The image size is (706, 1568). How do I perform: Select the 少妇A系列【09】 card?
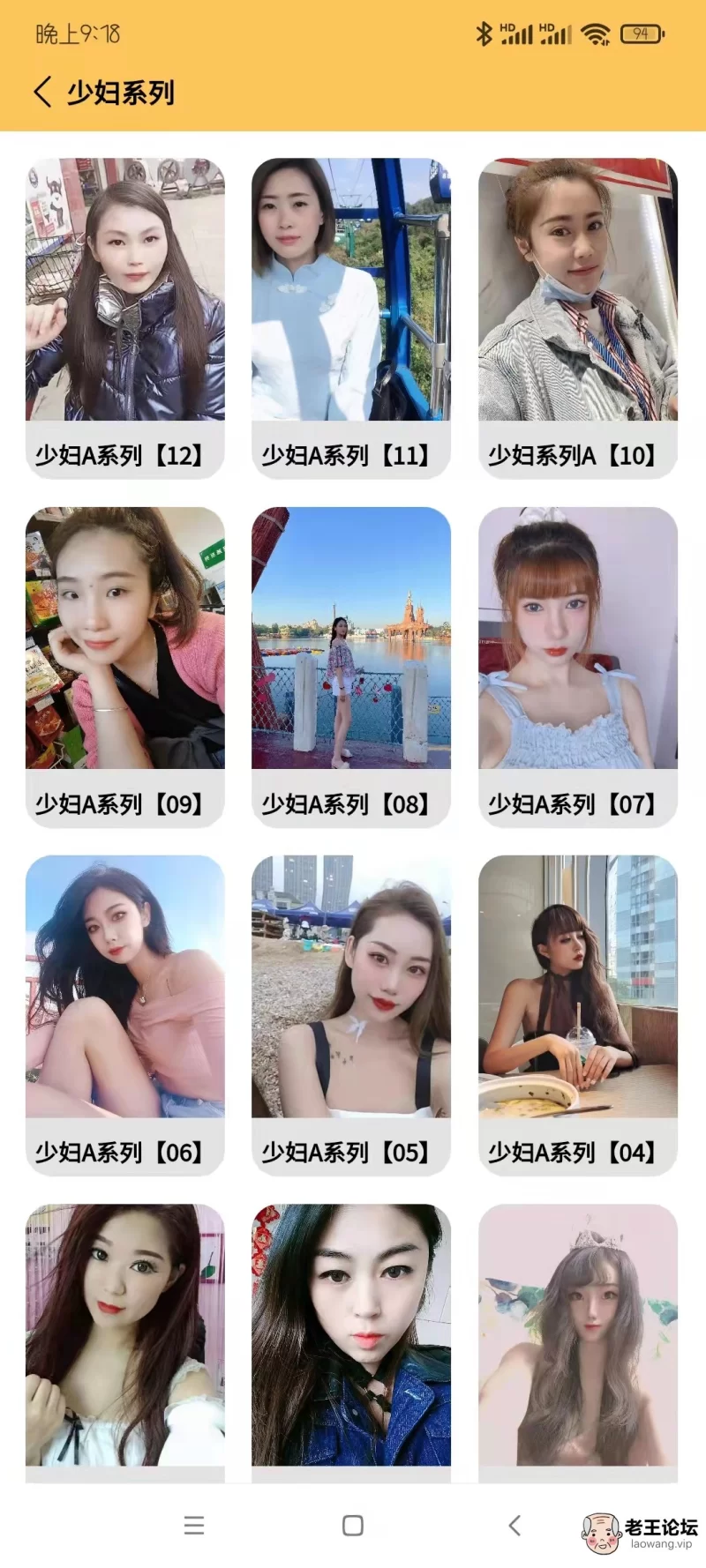click(125, 667)
